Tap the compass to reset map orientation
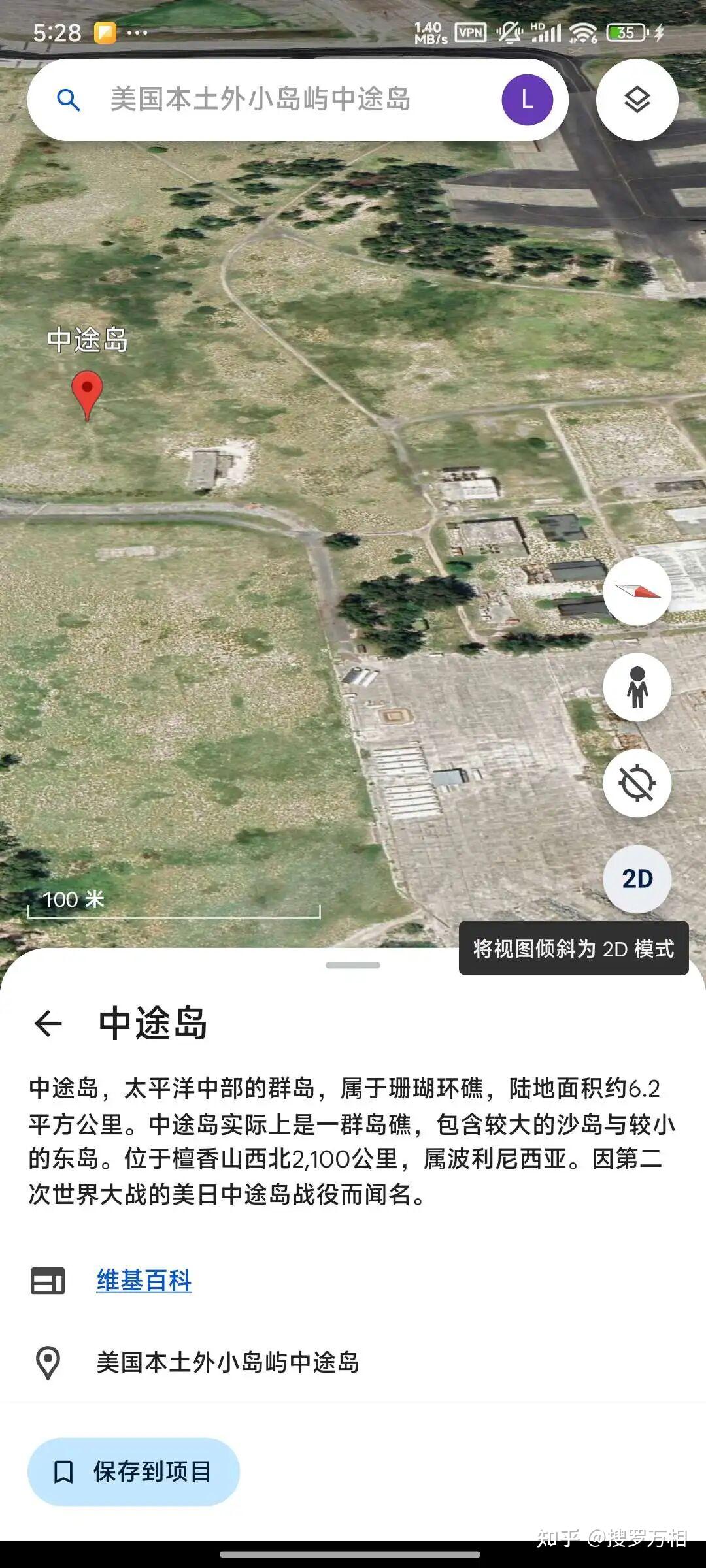The image size is (706, 1568). click(x=637, y=591)
